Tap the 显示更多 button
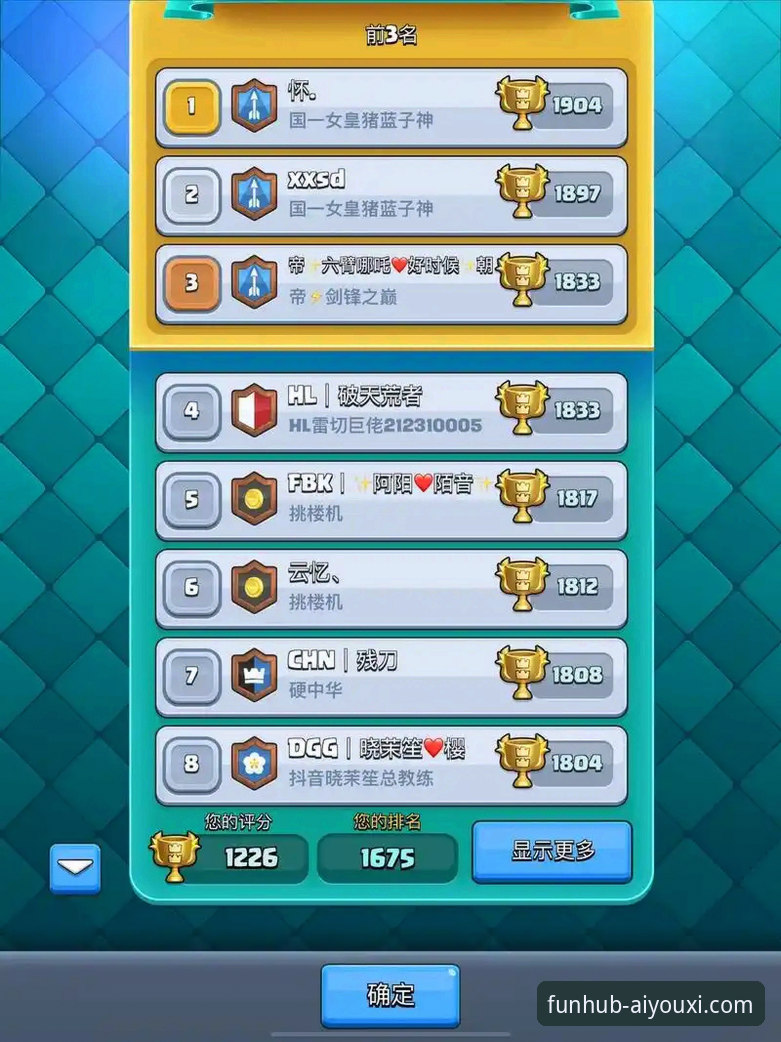 552,851
